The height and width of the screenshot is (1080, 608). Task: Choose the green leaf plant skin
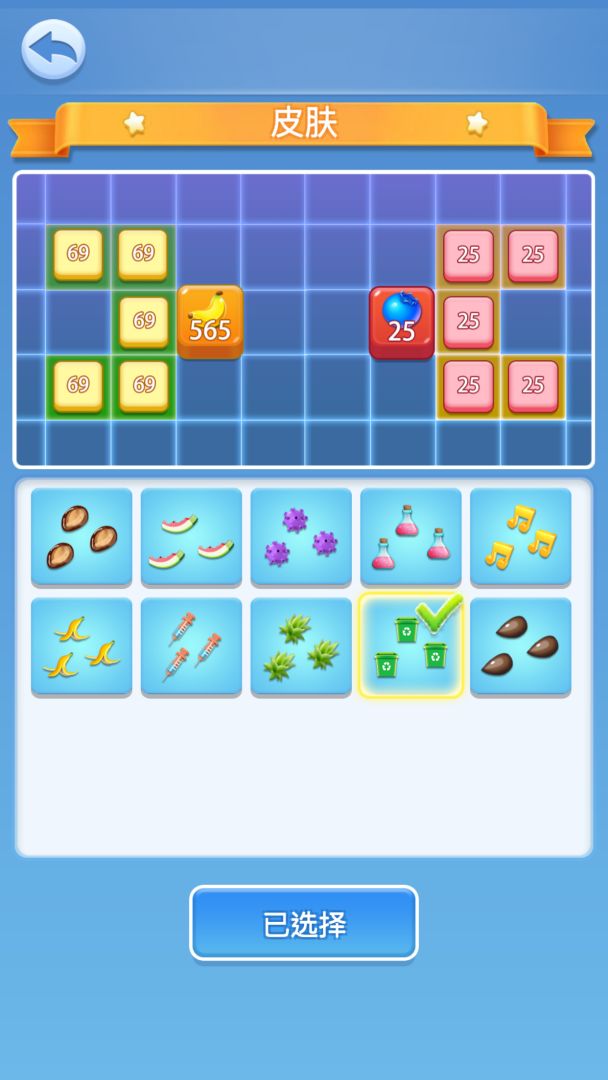point(301,646)
